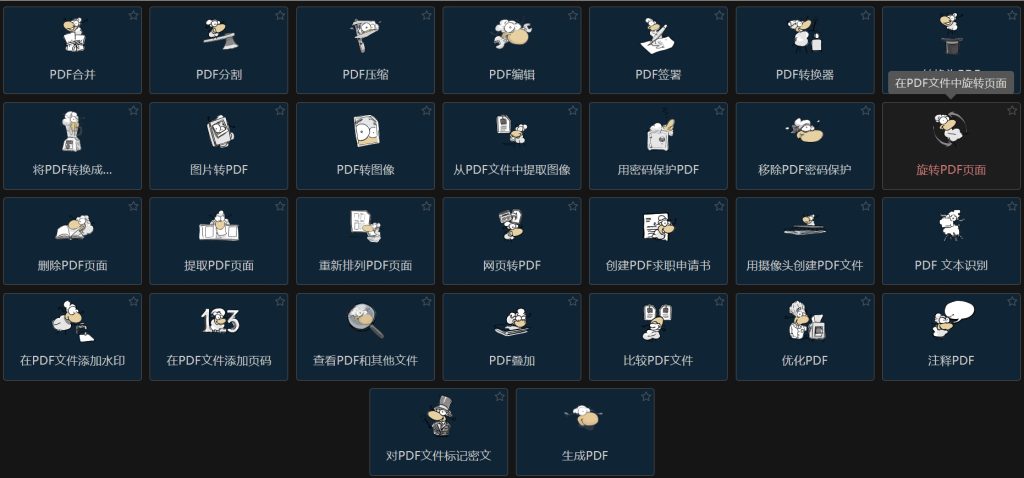Favorite PDF合并 with its star icon
Image resolution: width=1024 pixels, height=478 pixels.
pos(133,16)
